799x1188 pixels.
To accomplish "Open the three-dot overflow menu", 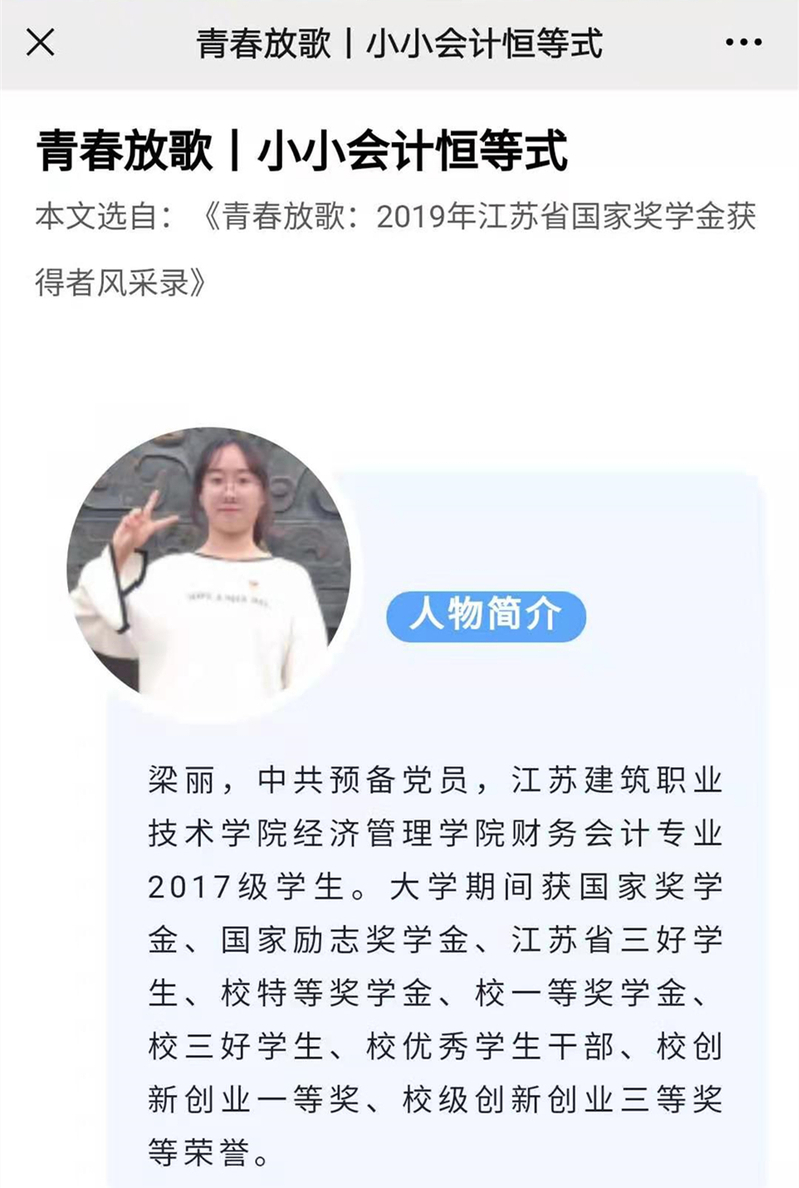I will 743,44.
